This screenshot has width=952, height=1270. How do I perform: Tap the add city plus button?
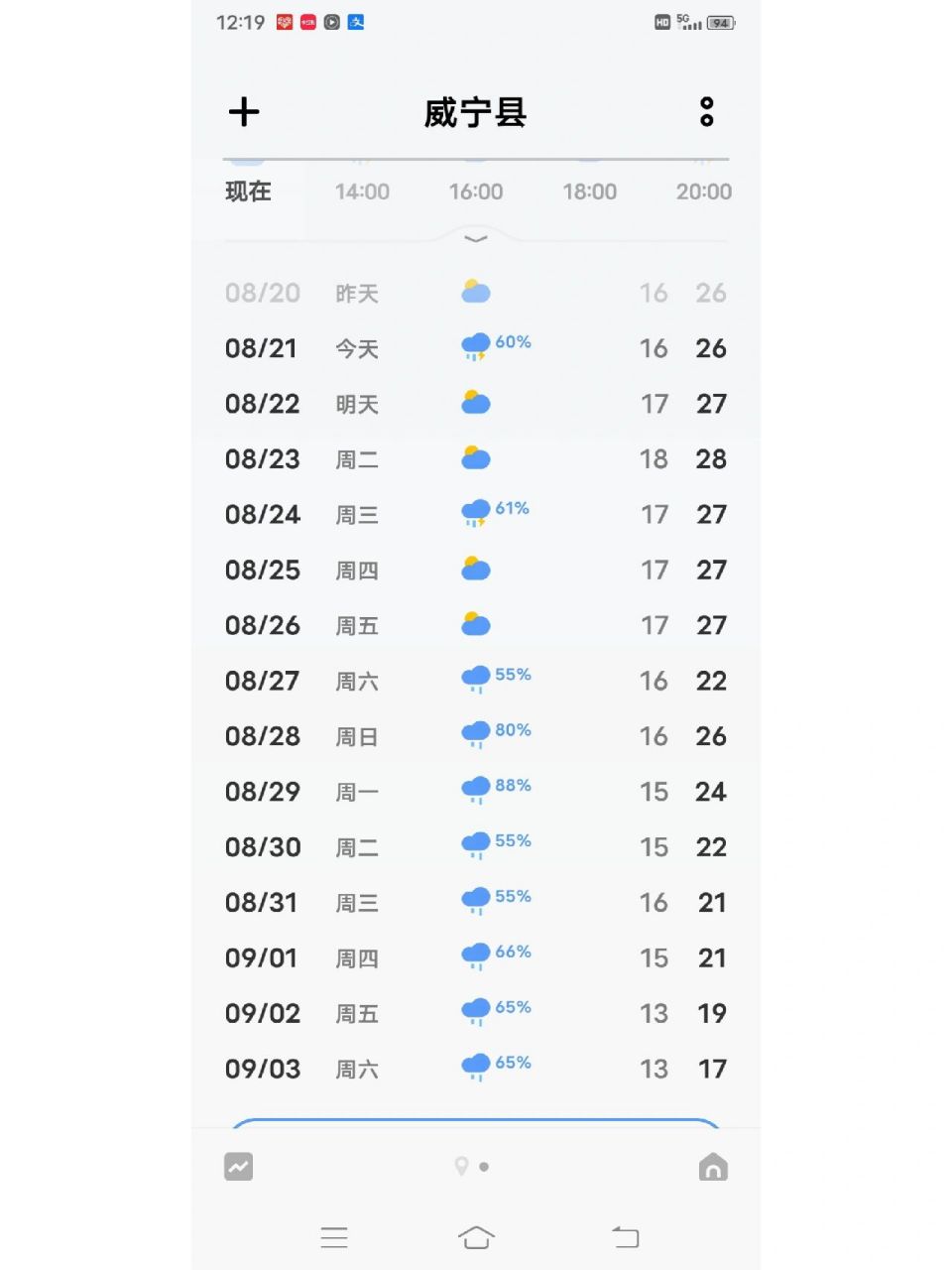[x=244, y=112]
